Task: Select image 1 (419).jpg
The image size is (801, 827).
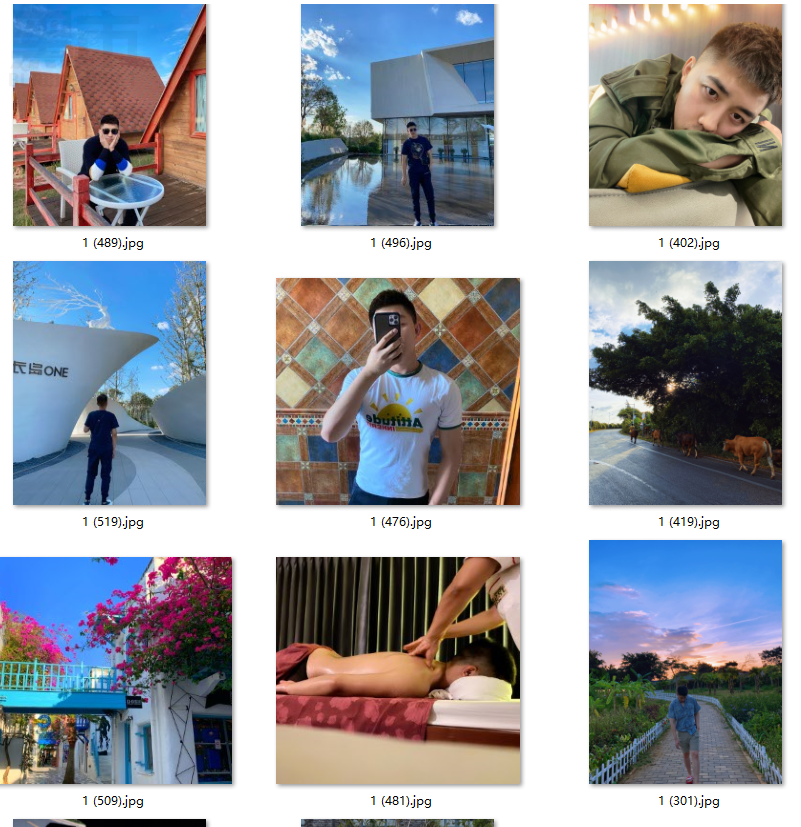Action: [x=685, y=383]
